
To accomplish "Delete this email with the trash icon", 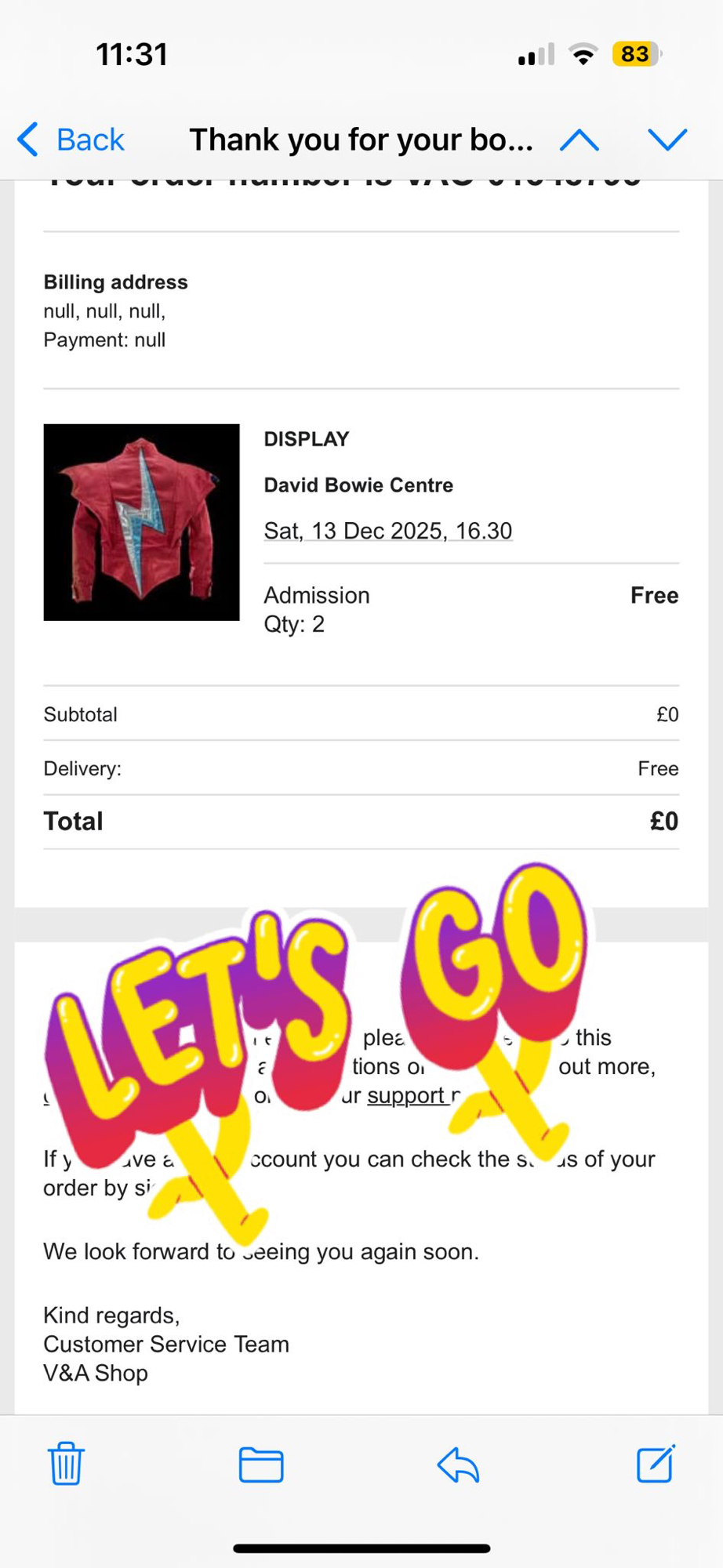I will [x=66, y=1463].
